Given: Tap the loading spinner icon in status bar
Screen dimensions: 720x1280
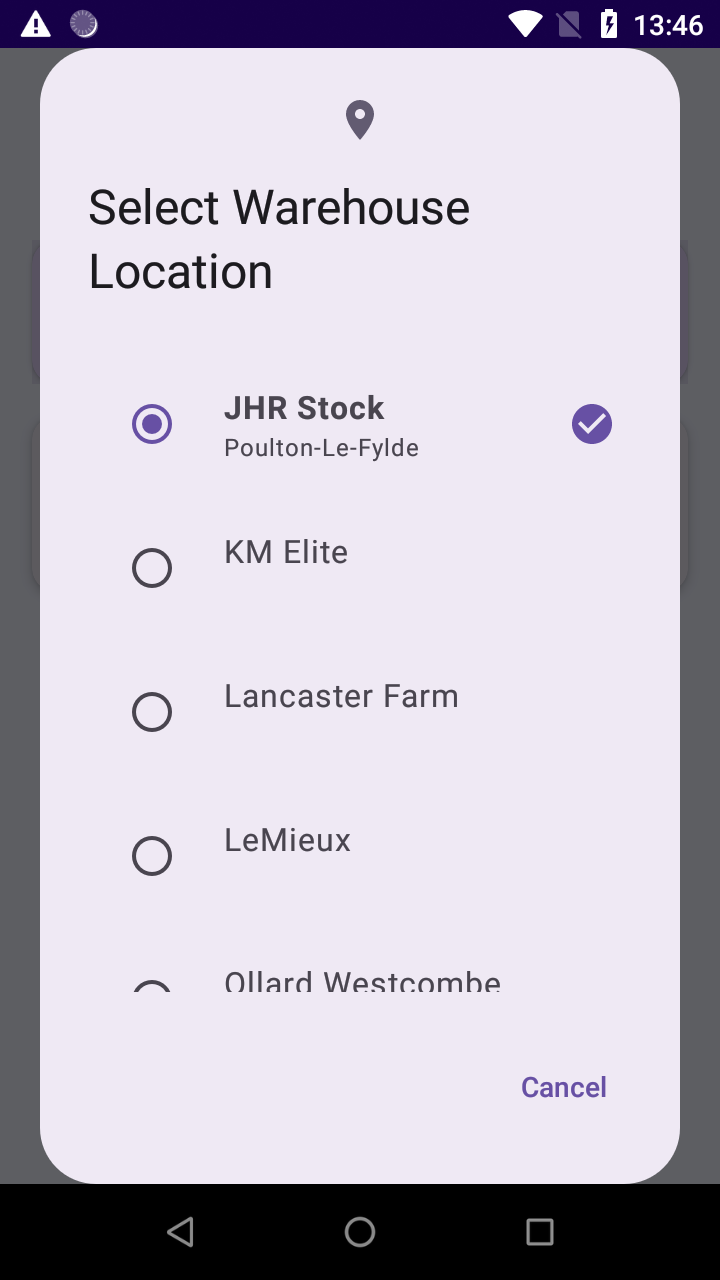Looking at the screenshot, I should [84, 24].
